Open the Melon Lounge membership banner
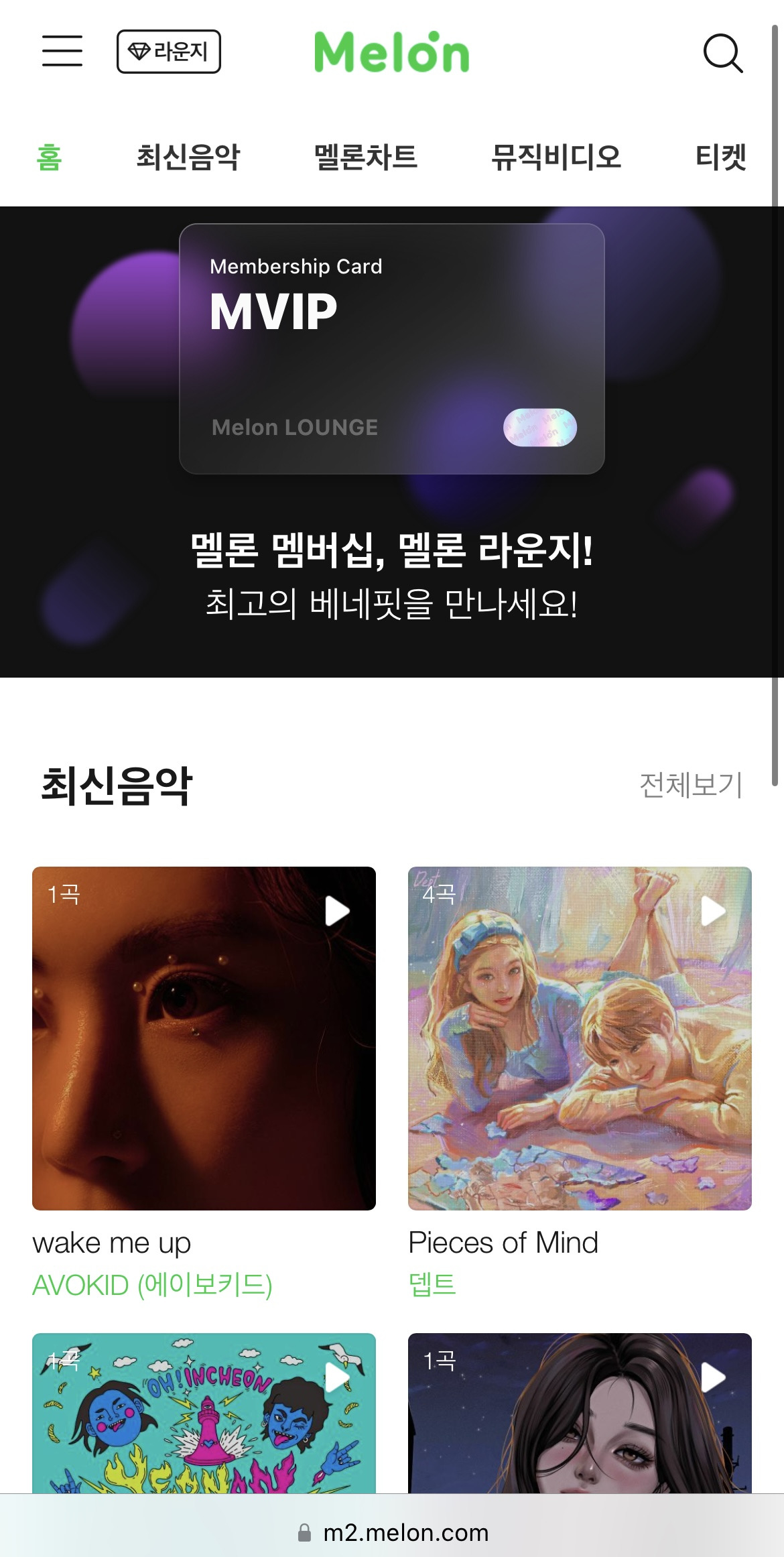 tap(392, 442)
